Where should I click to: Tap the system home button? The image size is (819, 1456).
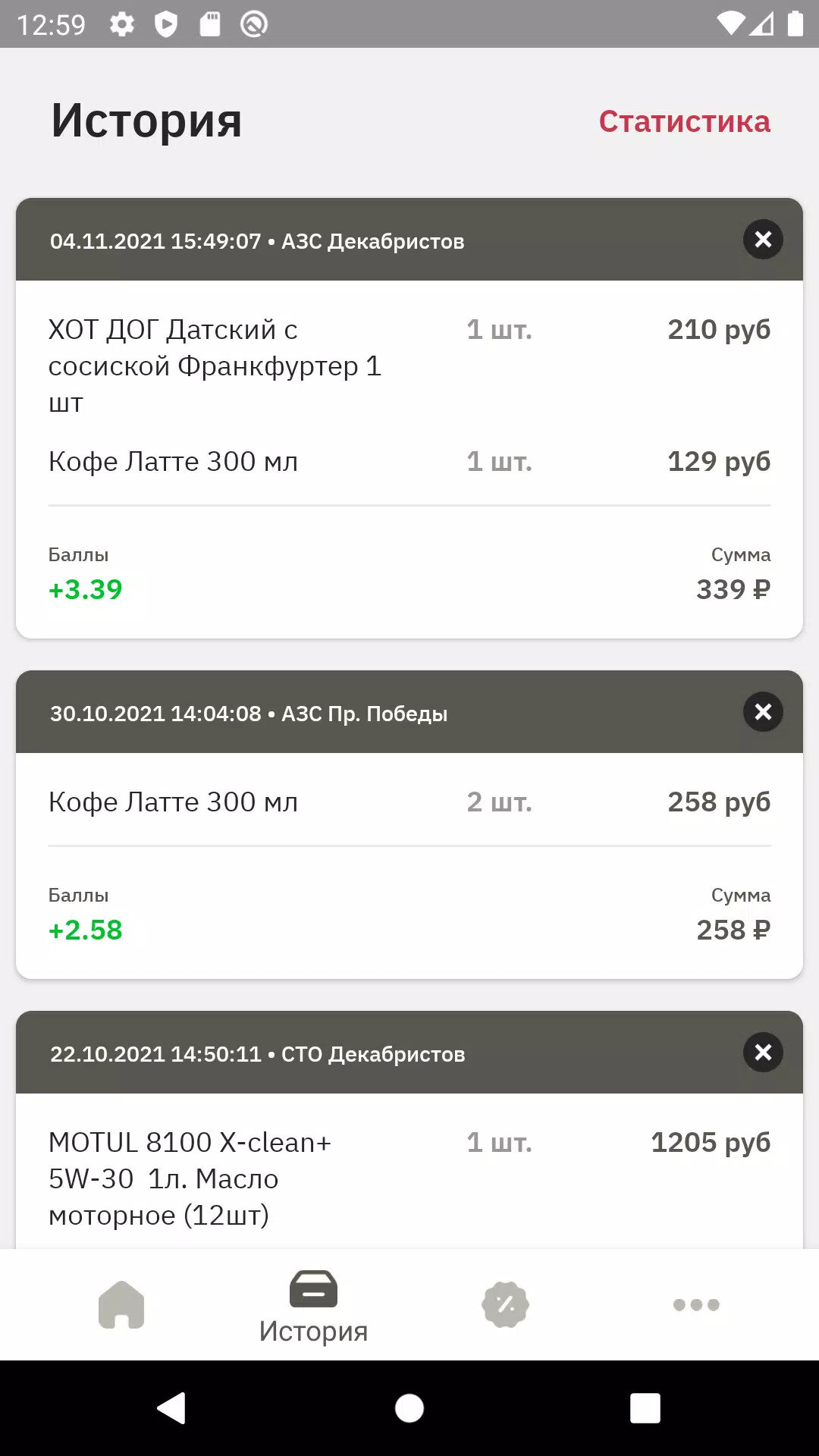(x=409, y=1408)
